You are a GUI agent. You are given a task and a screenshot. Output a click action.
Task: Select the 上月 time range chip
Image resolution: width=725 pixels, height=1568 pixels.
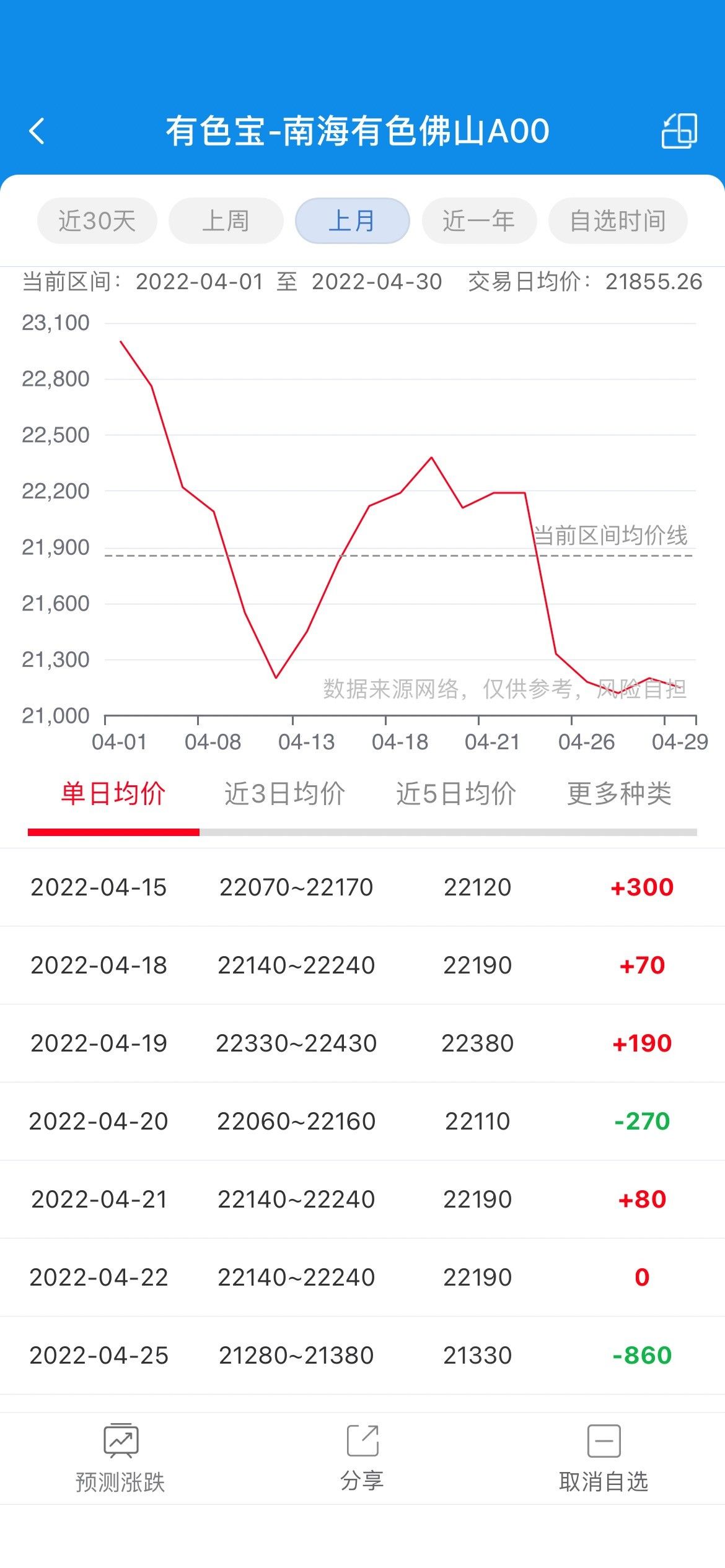(x=352, y=221)
